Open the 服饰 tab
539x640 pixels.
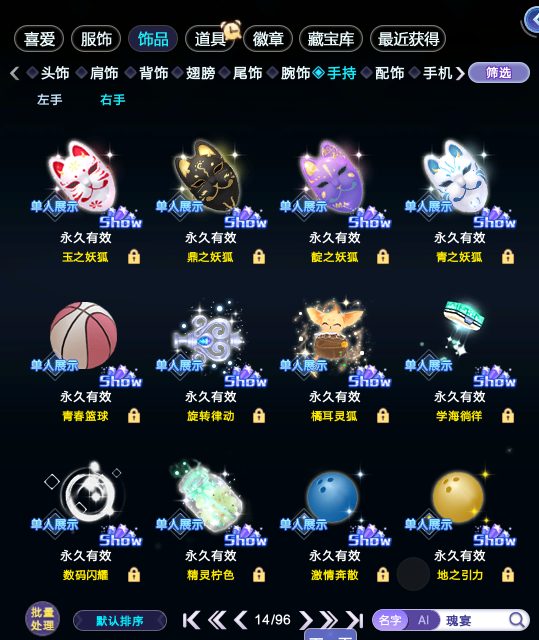click(96, 39)
